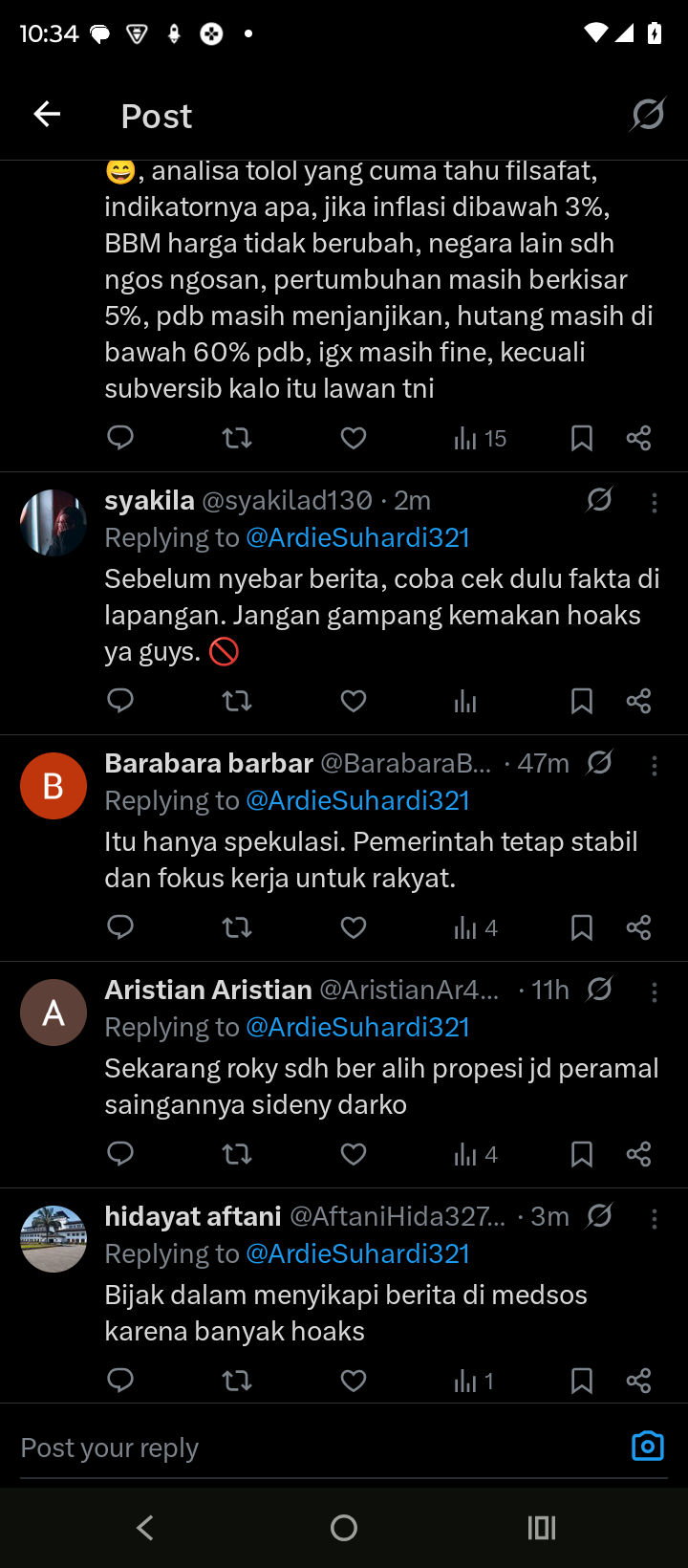Open hidayat aftani's profile picture
This screenshot has height=1568, width=688.
click(54, 1239)
